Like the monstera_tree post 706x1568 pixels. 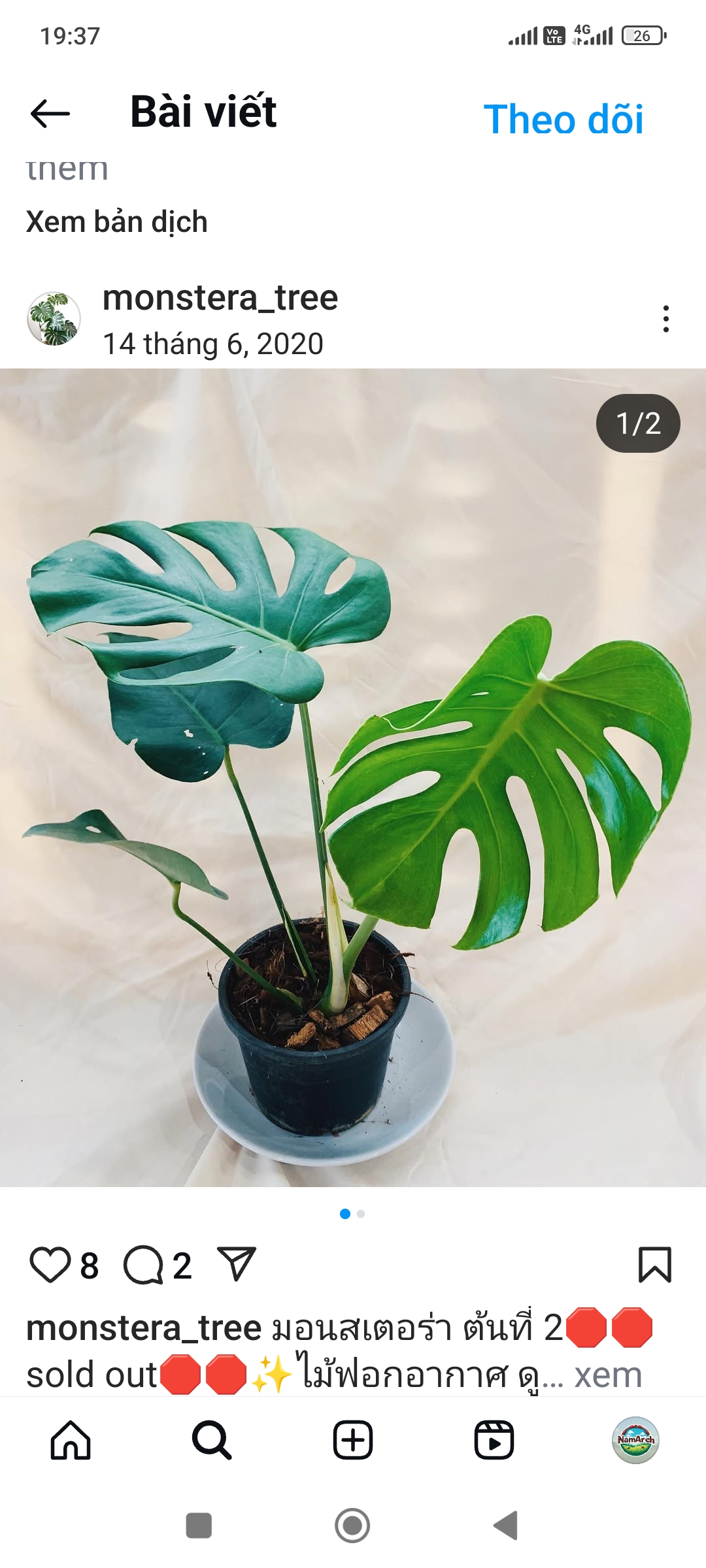(x=50, y=1265)
